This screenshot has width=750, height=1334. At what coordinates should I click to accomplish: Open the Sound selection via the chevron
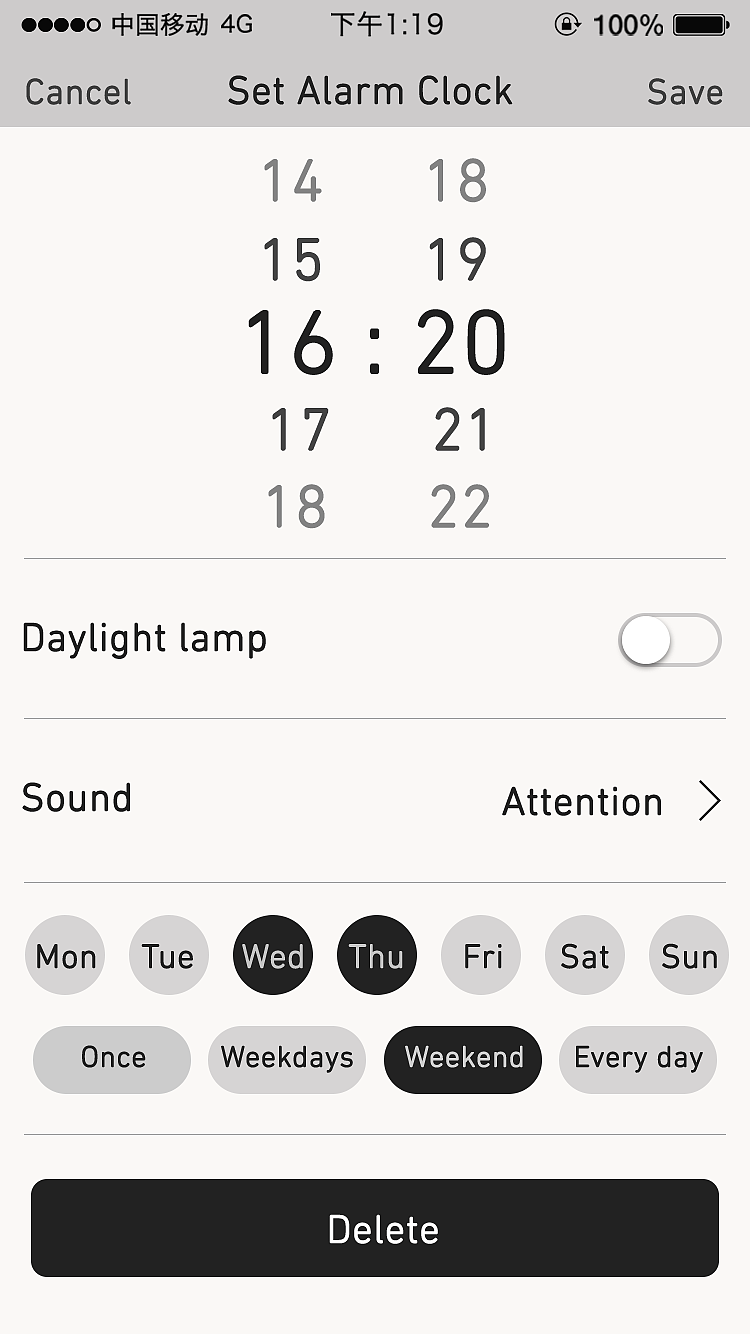pyautogui.click(x=711, y=800)
